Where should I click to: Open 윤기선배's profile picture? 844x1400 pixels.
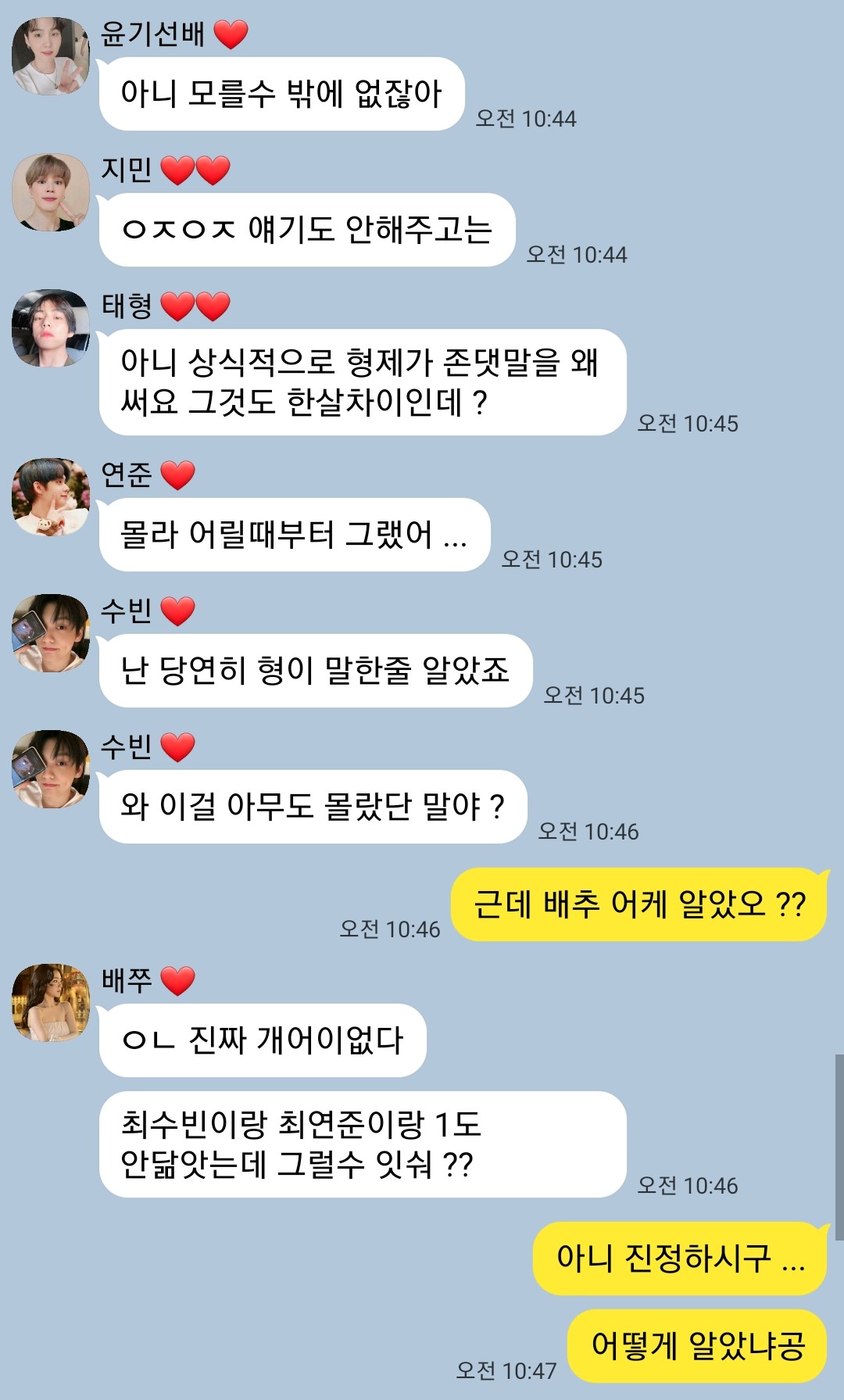(51, 56)
